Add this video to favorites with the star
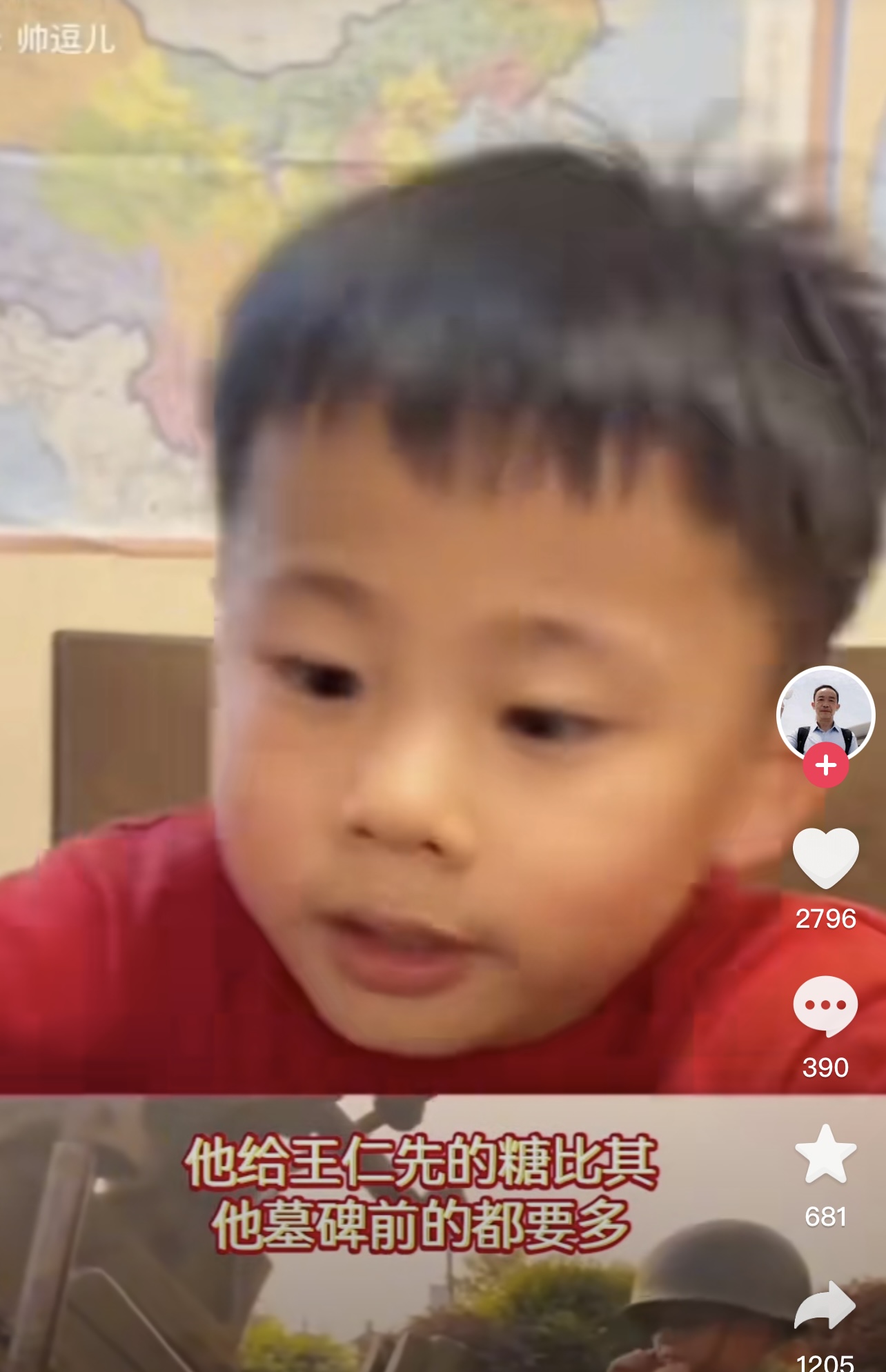This screenshot has height=1372, width=886. point(825,1155)
